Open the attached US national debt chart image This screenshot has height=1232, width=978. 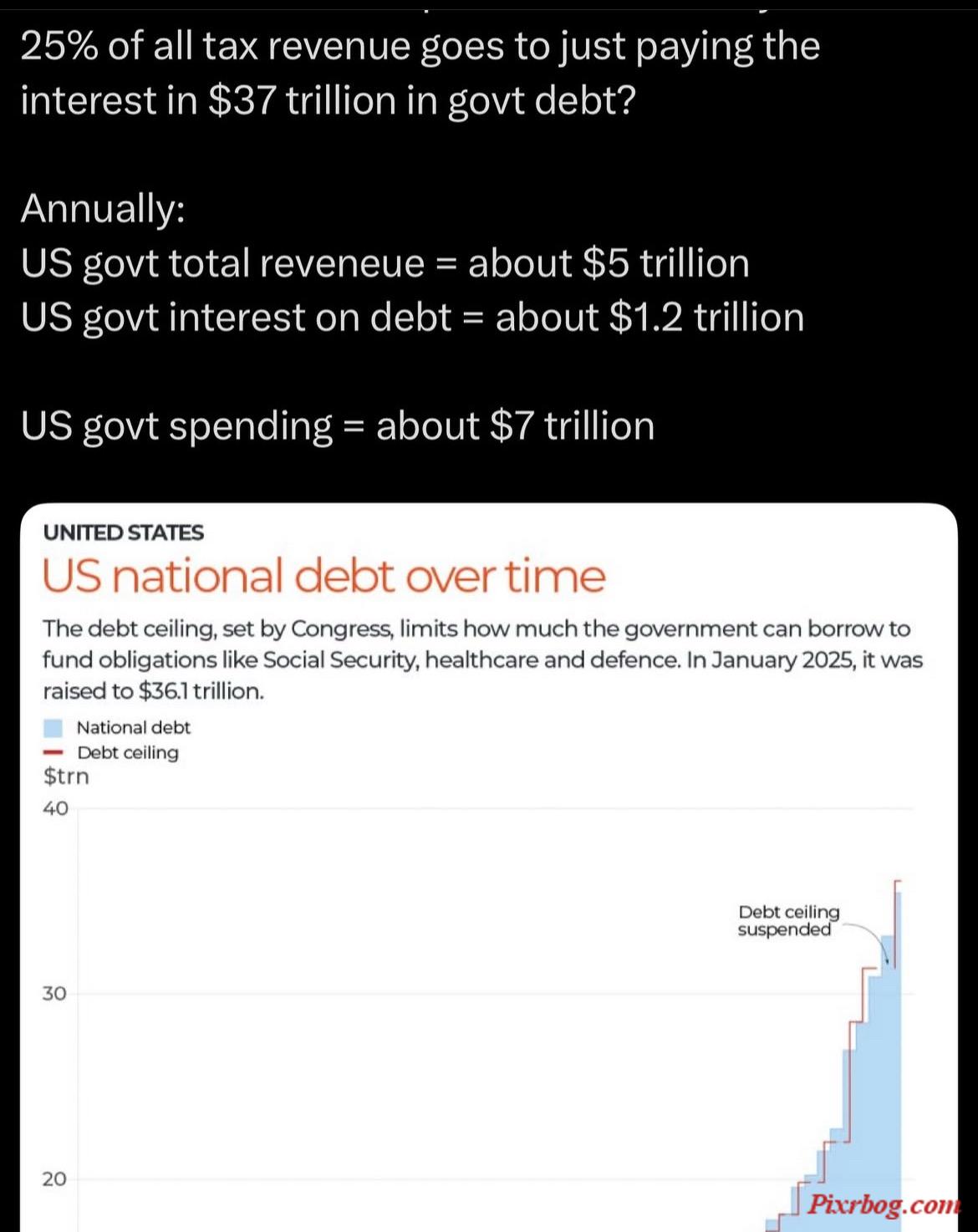[x=488, y=869]
